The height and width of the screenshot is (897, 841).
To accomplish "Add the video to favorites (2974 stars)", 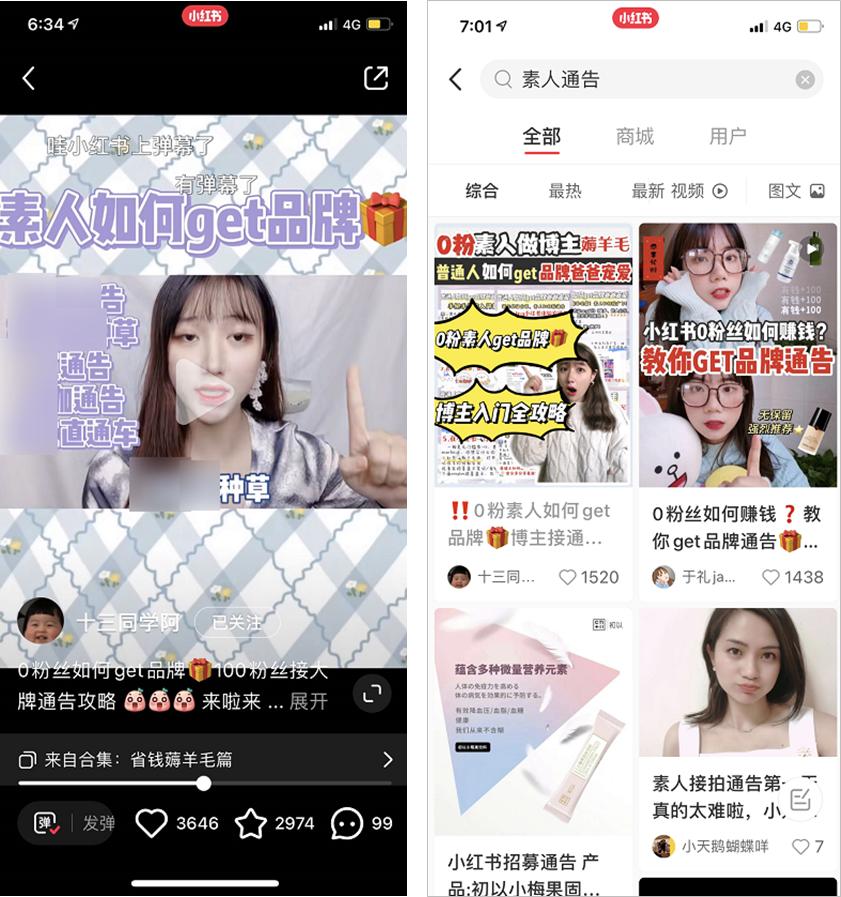I will (x=251, y=823).
